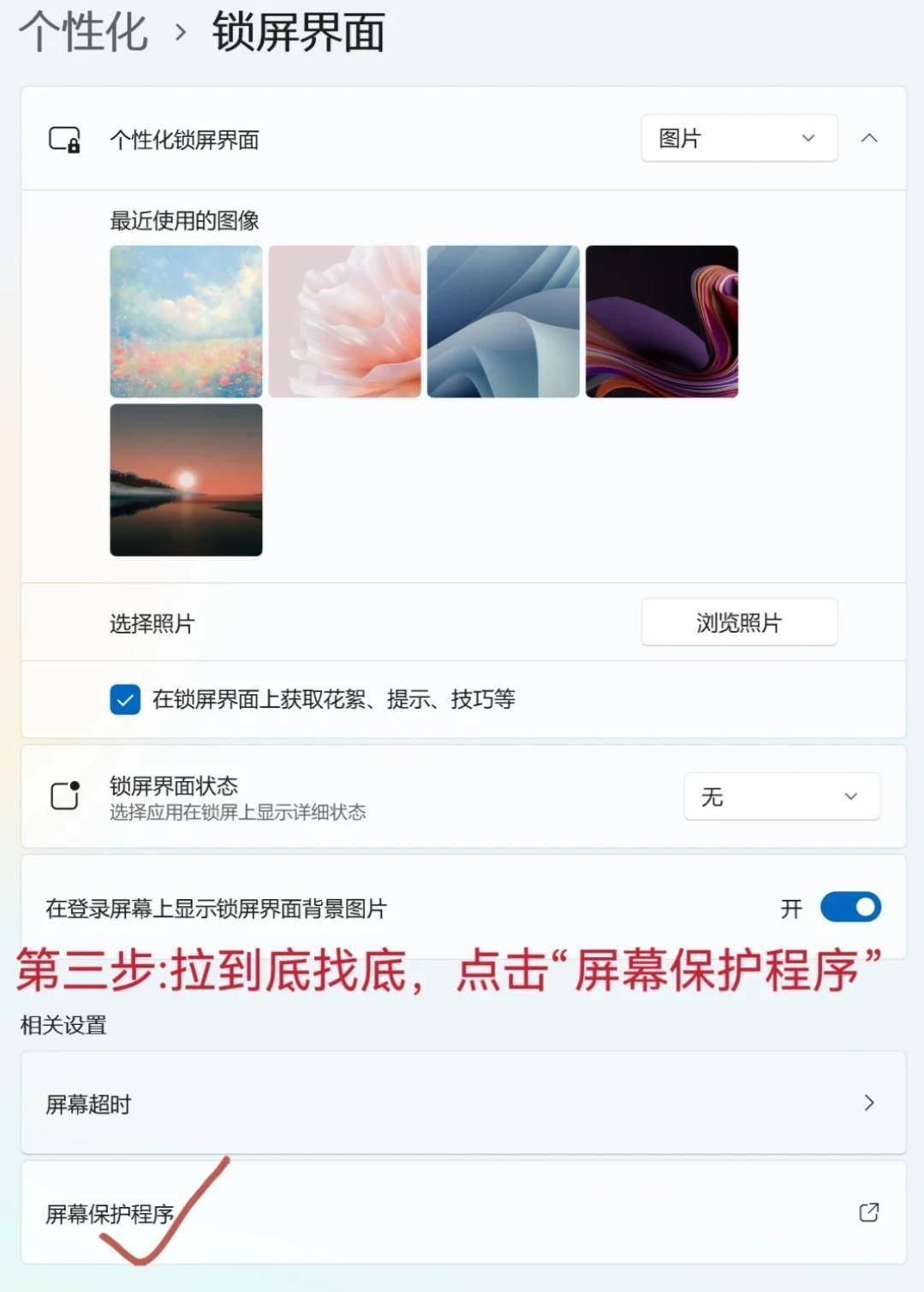Image resolution: width=924 pixels, height=1292 pixels.
Task: Select the blue folded paper thumbnail
Action: point(503,320)
